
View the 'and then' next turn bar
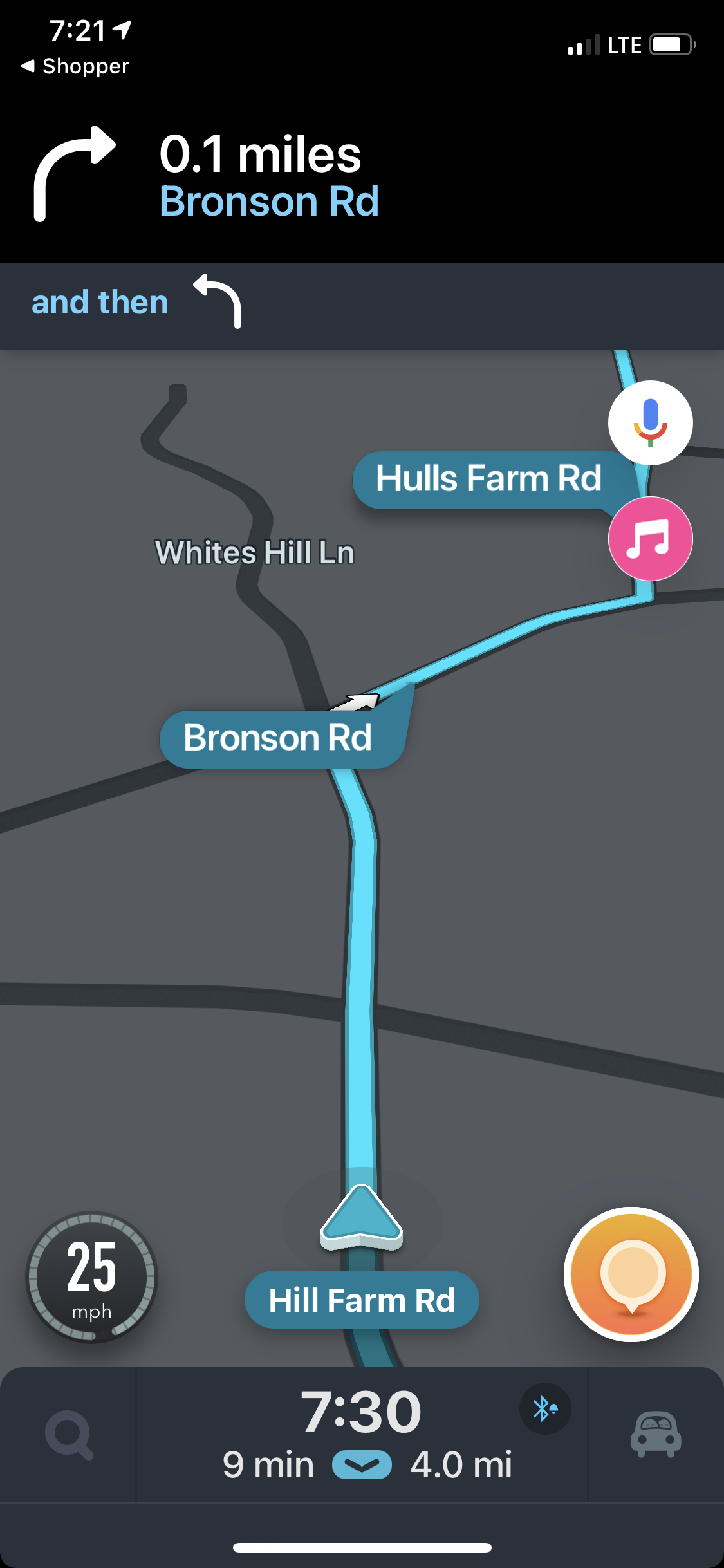362,306
